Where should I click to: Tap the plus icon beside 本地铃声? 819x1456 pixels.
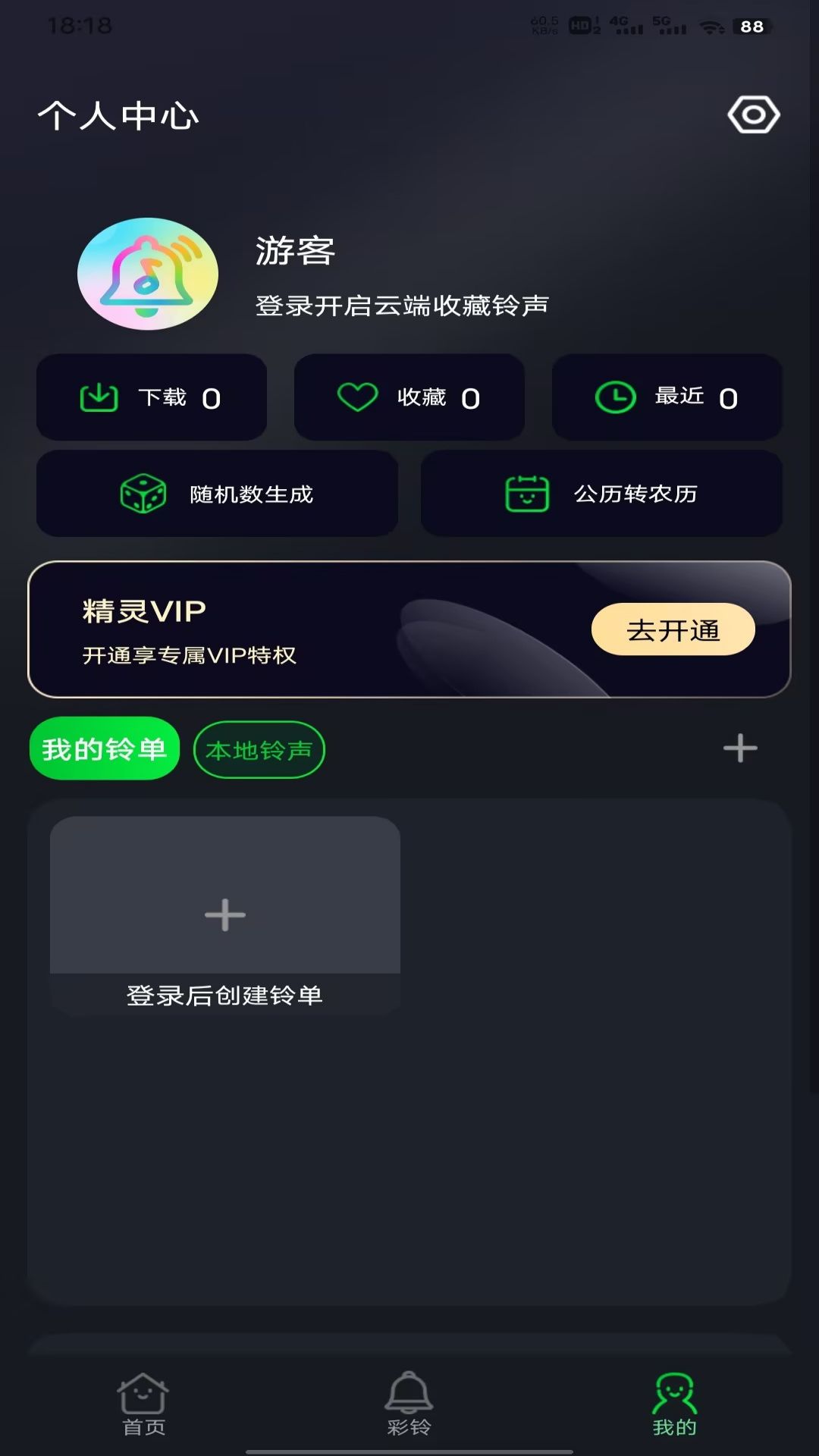click(740, 748)
